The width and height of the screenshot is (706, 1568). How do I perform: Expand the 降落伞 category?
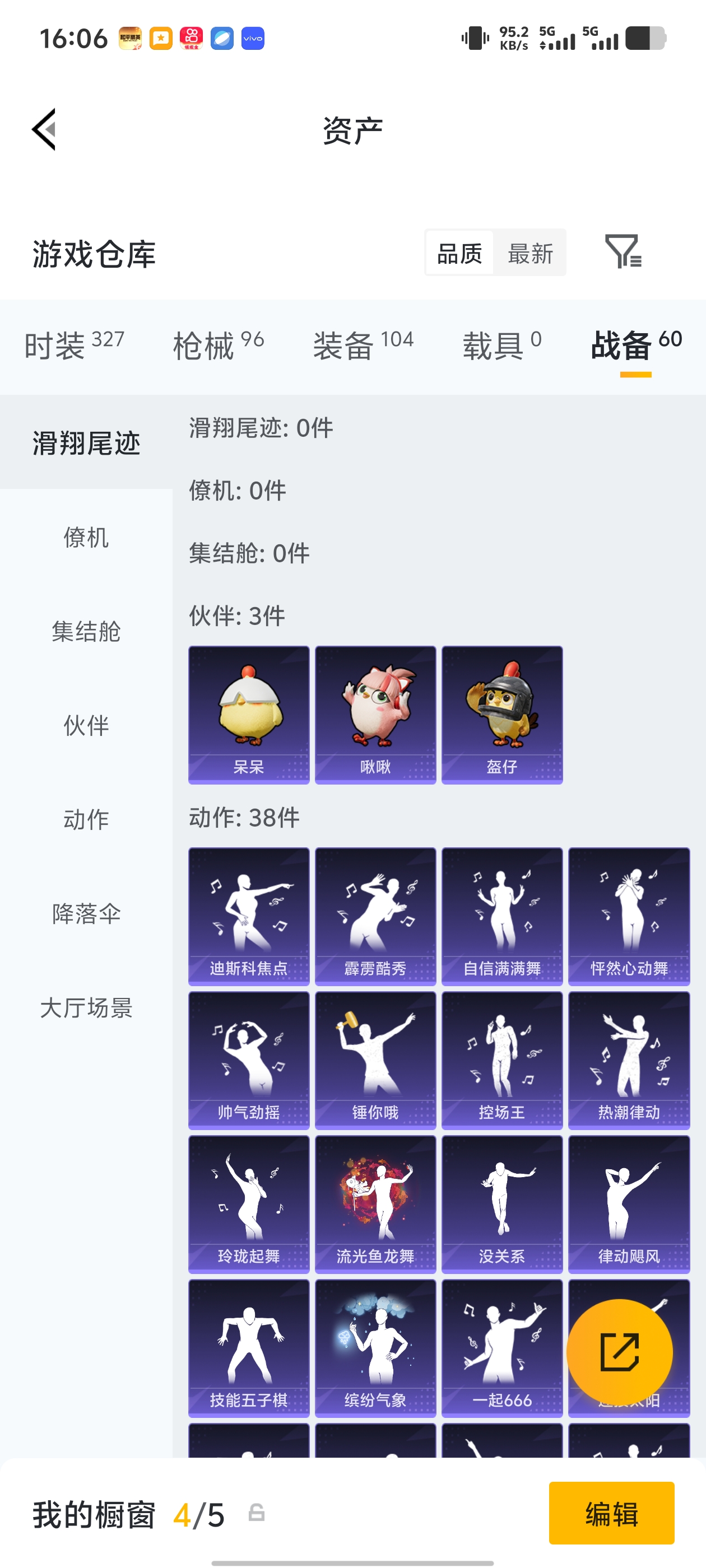[86, 914]
